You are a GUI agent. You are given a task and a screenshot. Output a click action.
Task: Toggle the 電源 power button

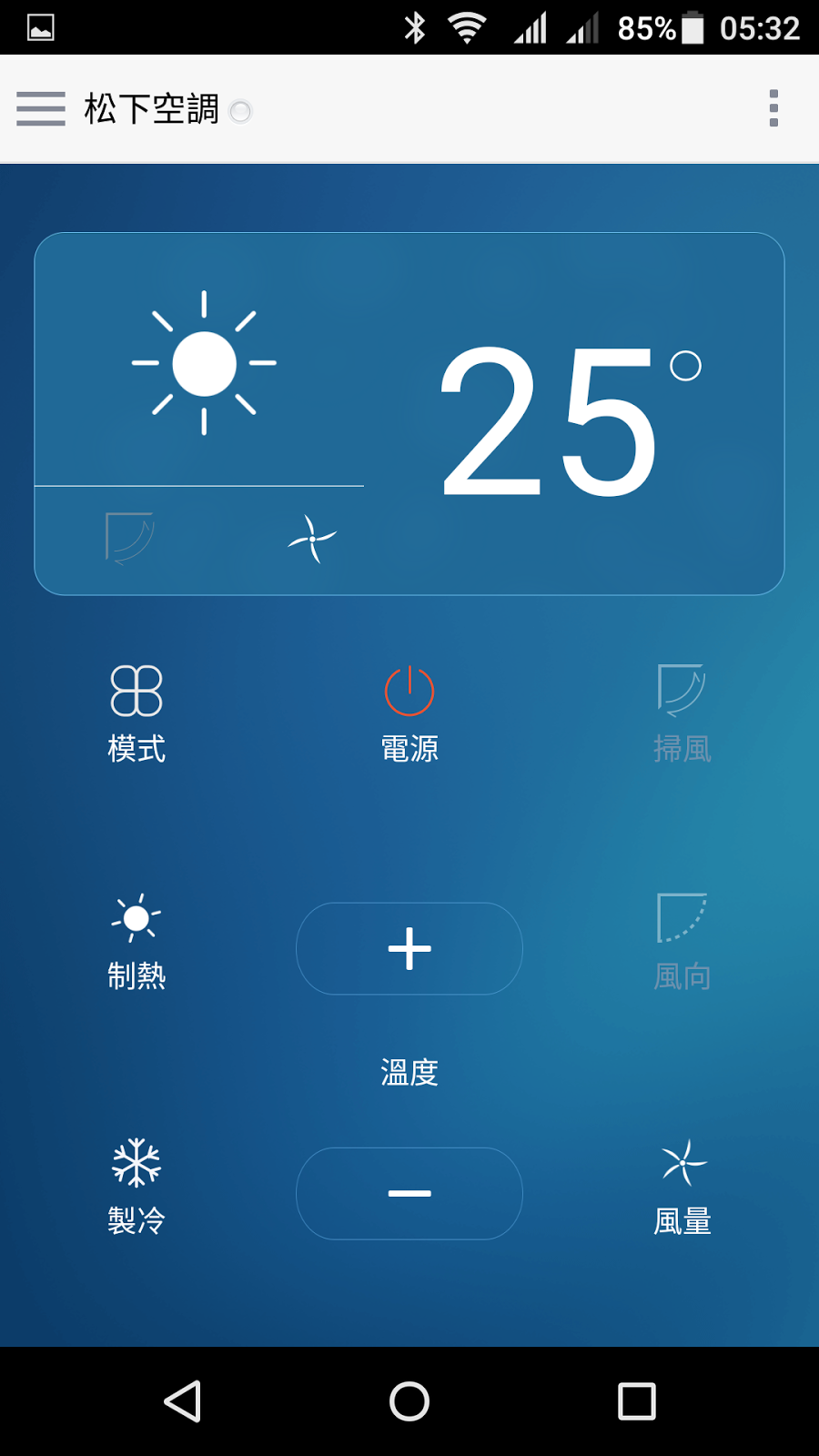point(409,713)
